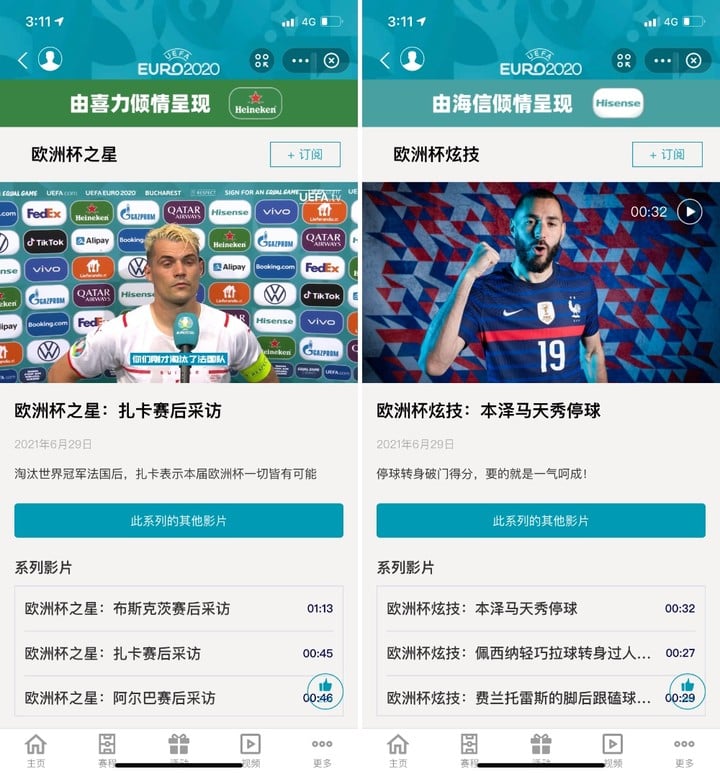Play the 扎卡赛后采访 interview video
Image resolution: width=720 pixels, height=774 pixels.
[x=178, y=283]
